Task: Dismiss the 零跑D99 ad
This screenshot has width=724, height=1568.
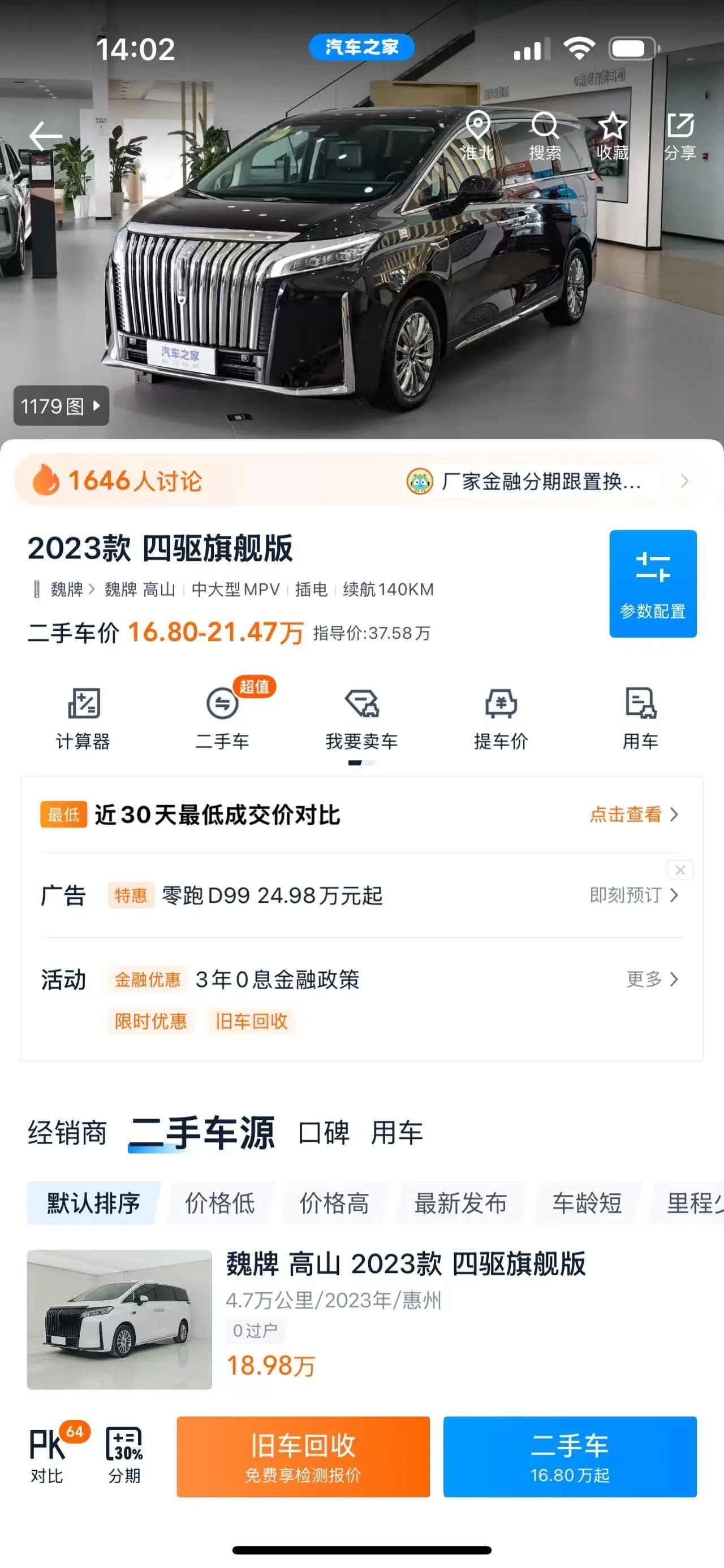Action: (680, 870)
